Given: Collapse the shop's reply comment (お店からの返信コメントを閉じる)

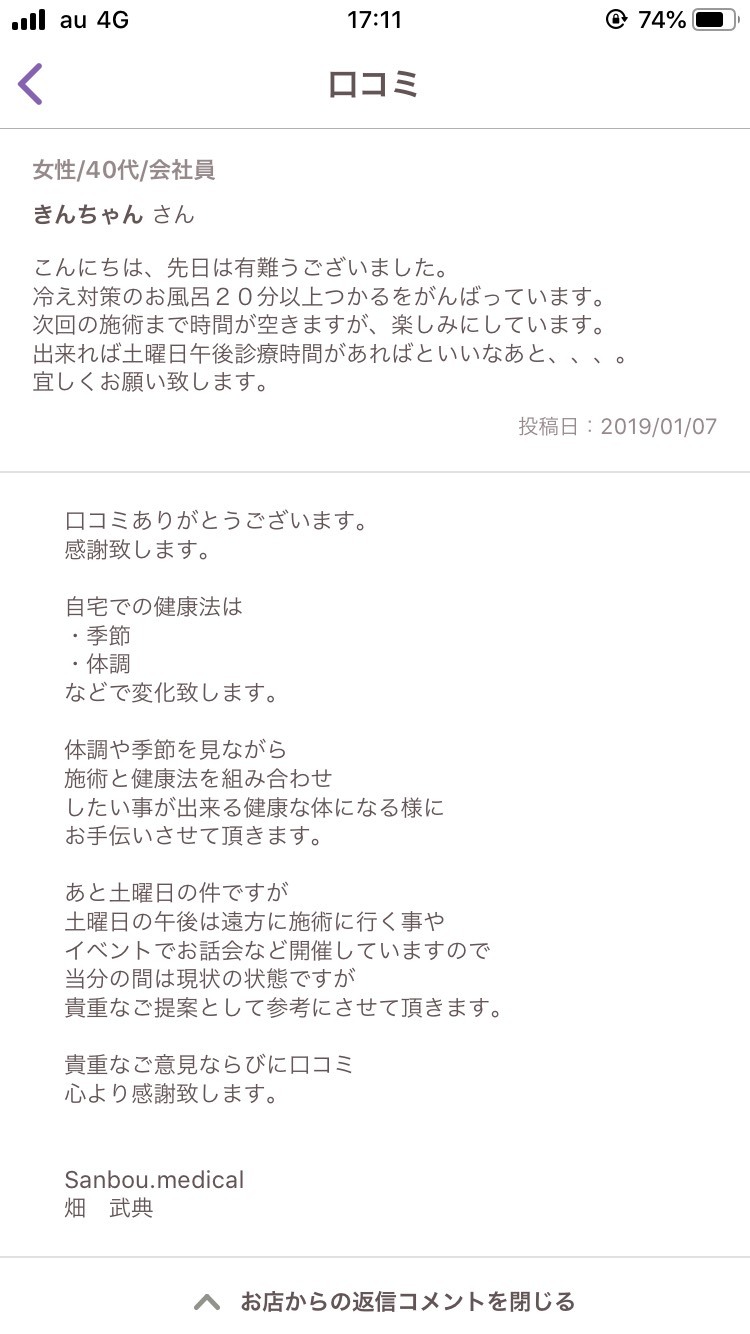Looking at the screenshot, I should coord(385,1301).
